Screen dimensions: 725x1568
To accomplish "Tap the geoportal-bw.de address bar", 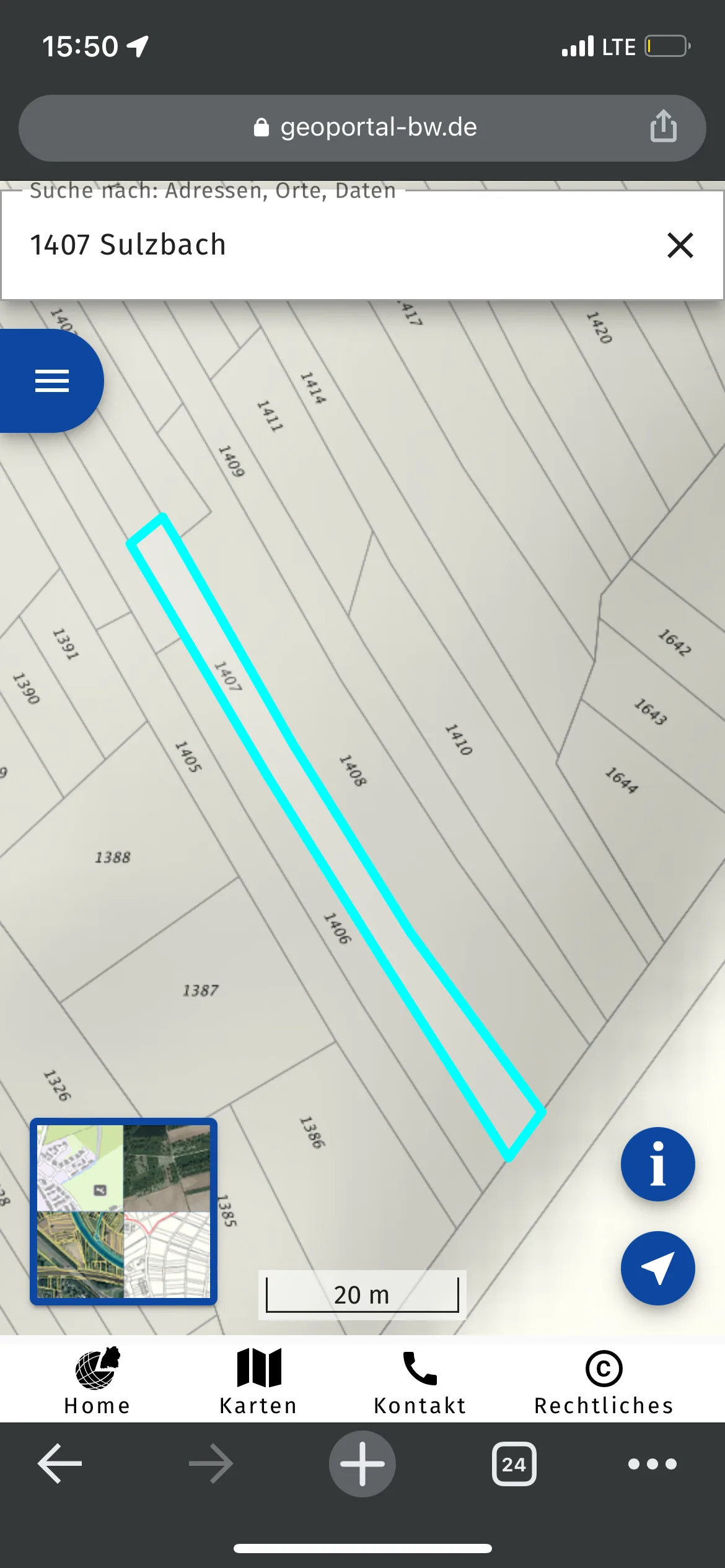I will 362,128.
